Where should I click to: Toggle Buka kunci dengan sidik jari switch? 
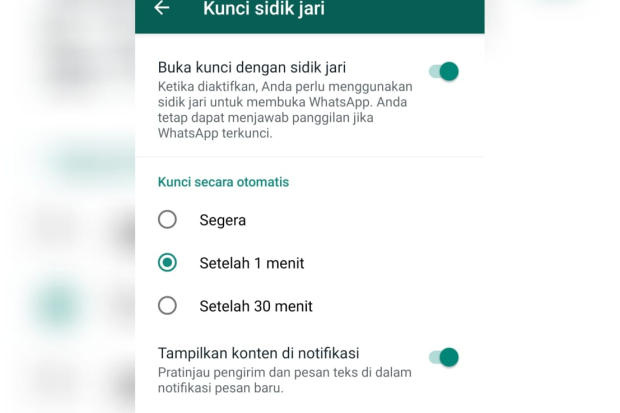[x=443, y=71]
